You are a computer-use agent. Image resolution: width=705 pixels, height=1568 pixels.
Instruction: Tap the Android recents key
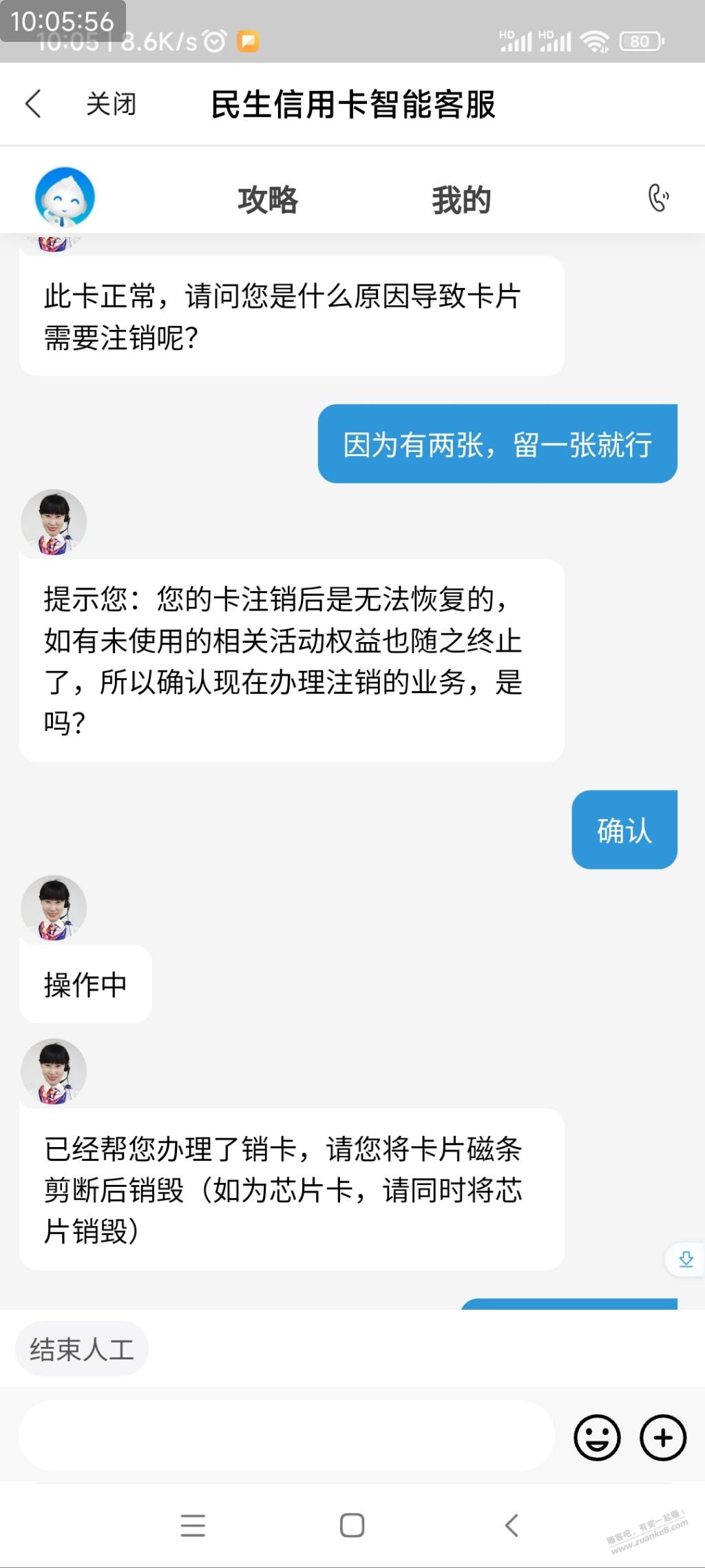pos(193,1524)
